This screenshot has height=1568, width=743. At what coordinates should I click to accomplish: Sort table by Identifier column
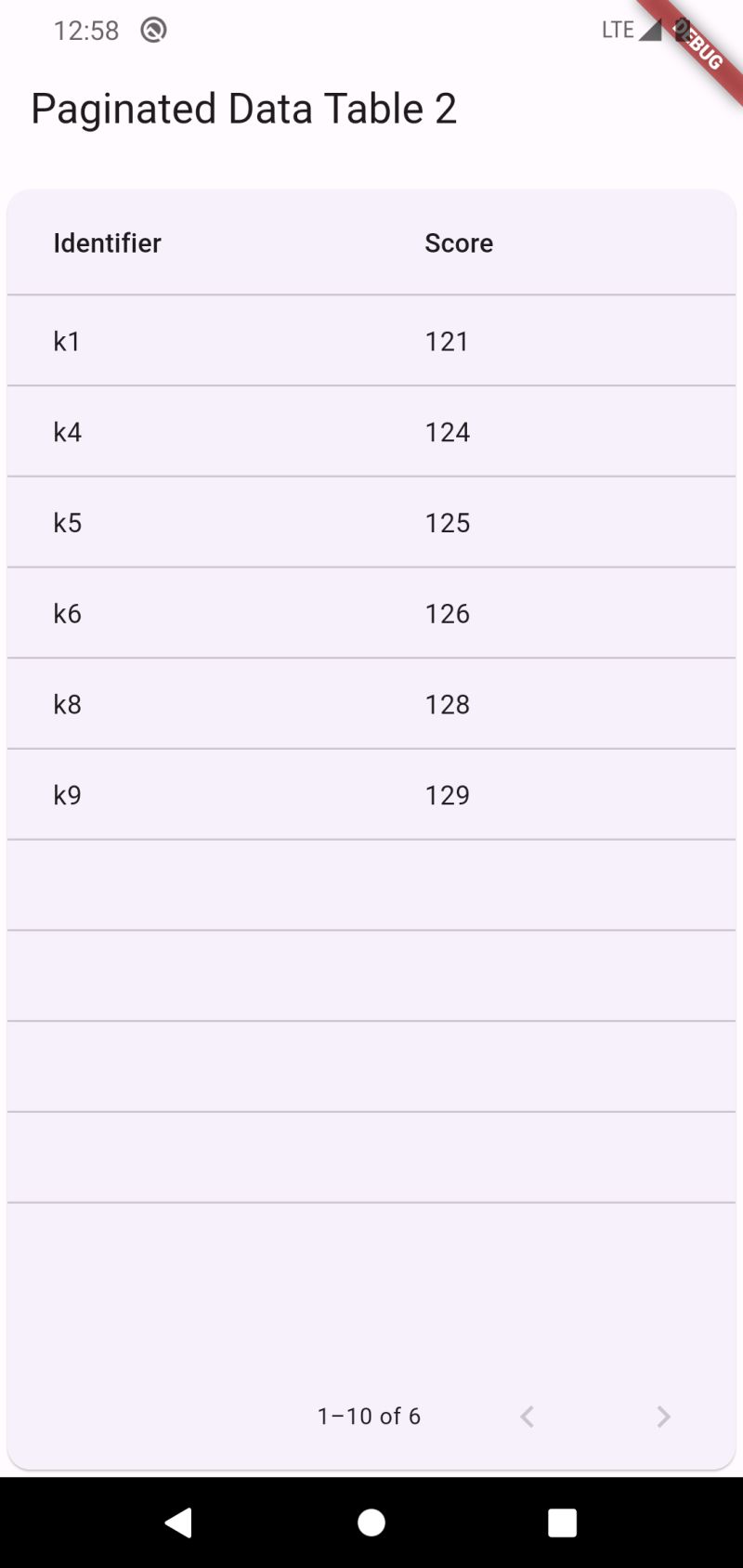click(x=107, y=242)
